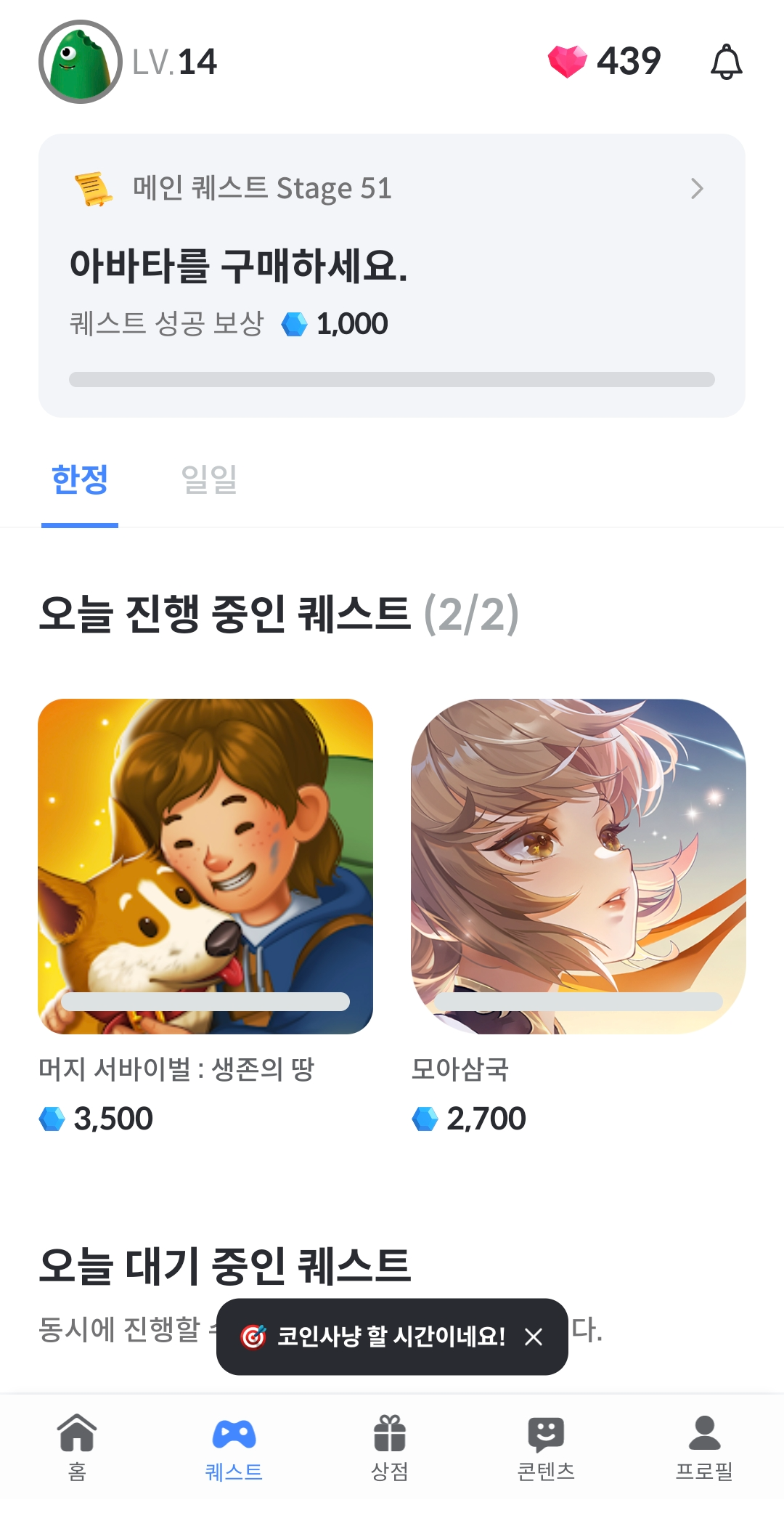Open notifications via the bell icon

click(x=728, y=61)
